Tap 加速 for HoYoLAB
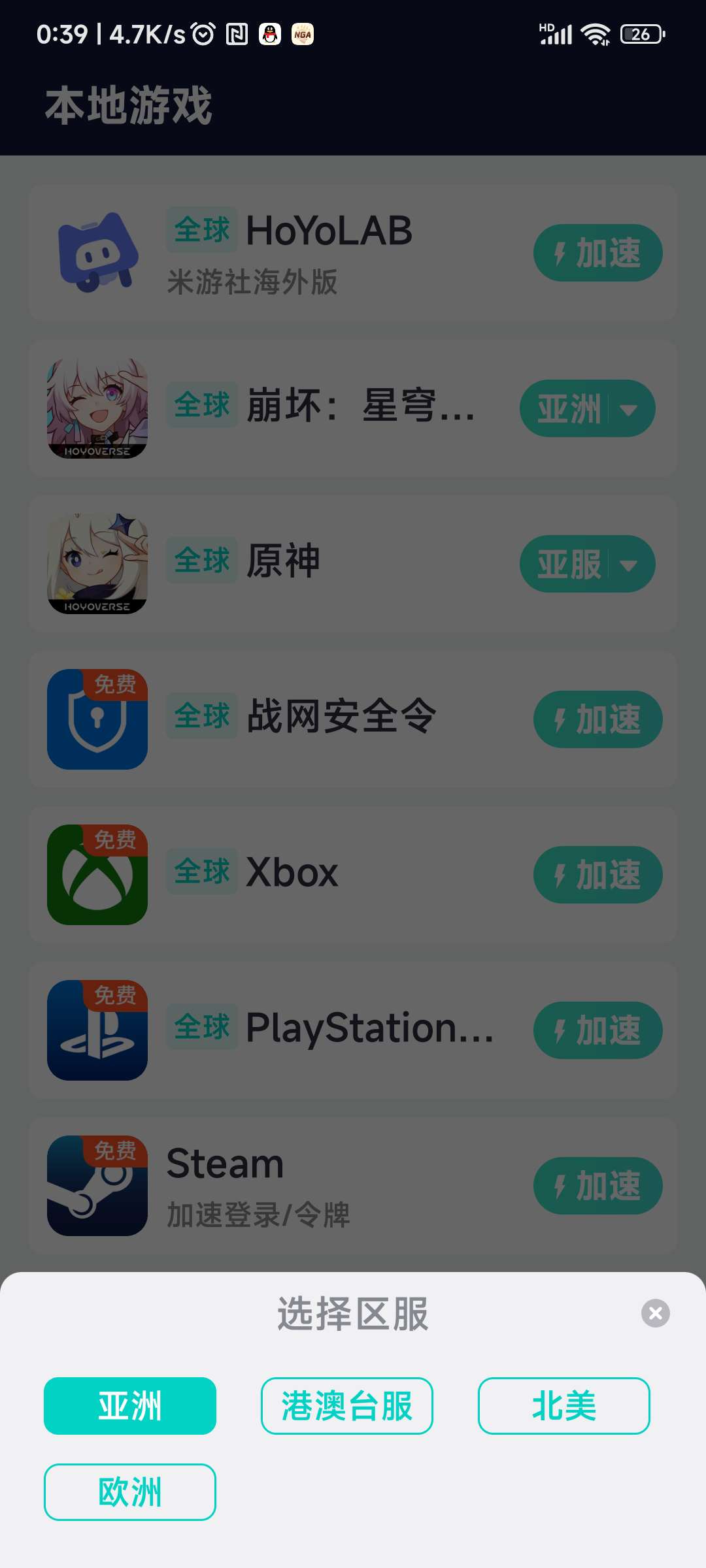This screenshot has height=1568, width=706. point(597,253)
